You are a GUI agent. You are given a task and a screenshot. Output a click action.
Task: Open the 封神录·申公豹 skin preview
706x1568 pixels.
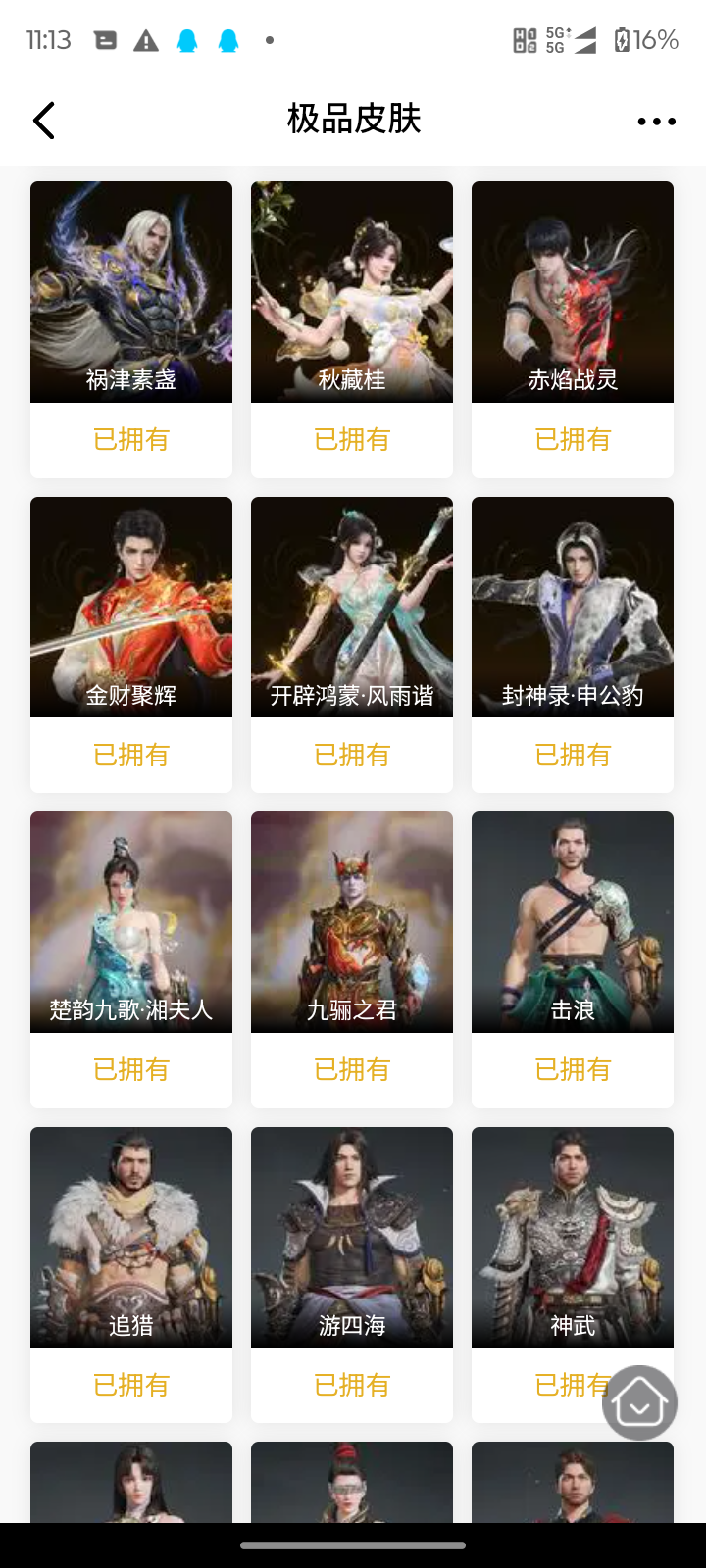(x=572, y=607)
